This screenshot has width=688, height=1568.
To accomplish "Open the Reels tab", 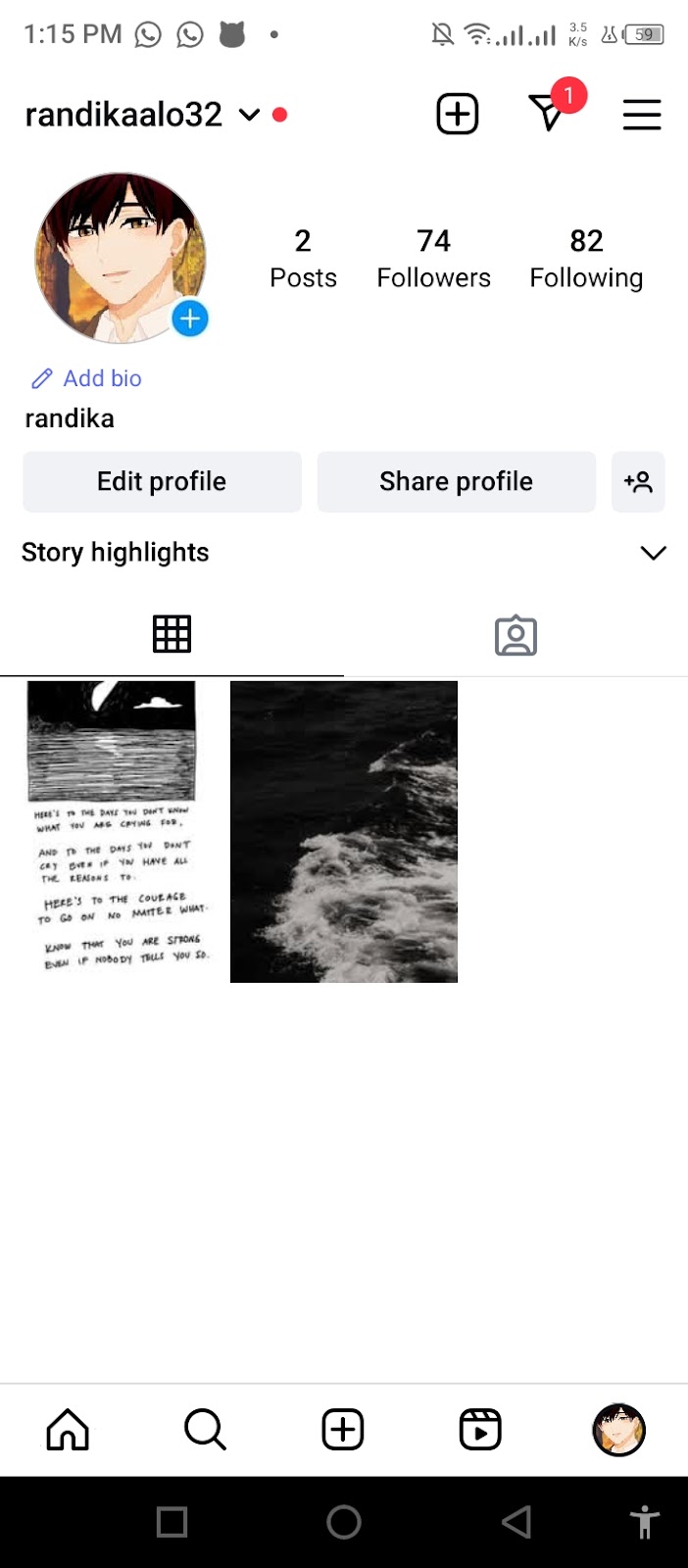I will coord(480,1430).
